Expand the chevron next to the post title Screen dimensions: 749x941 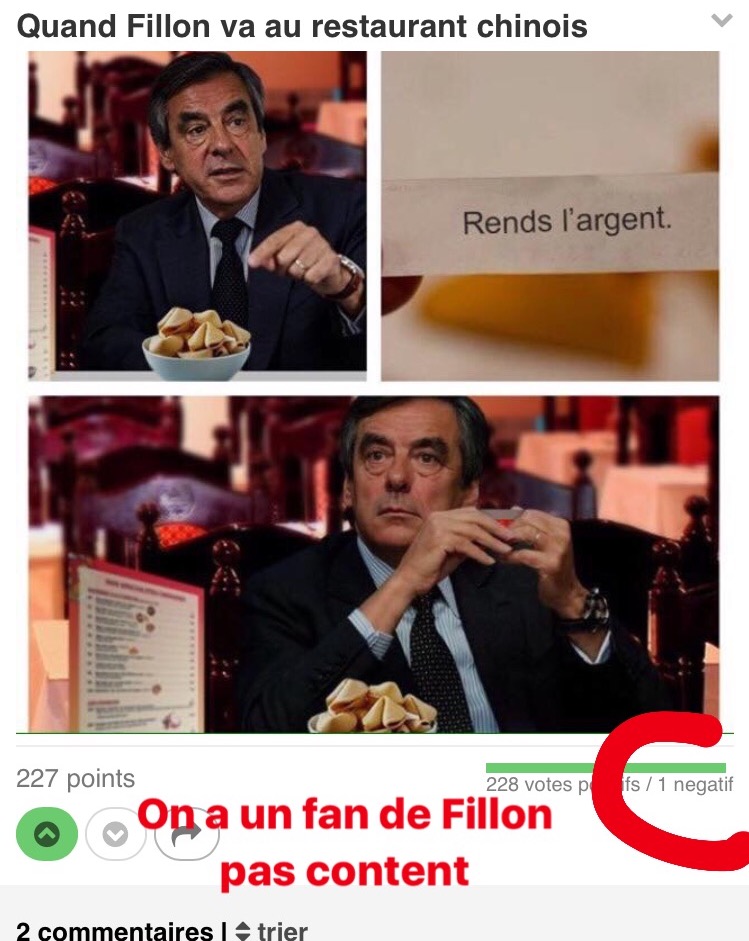click(721, 21)
